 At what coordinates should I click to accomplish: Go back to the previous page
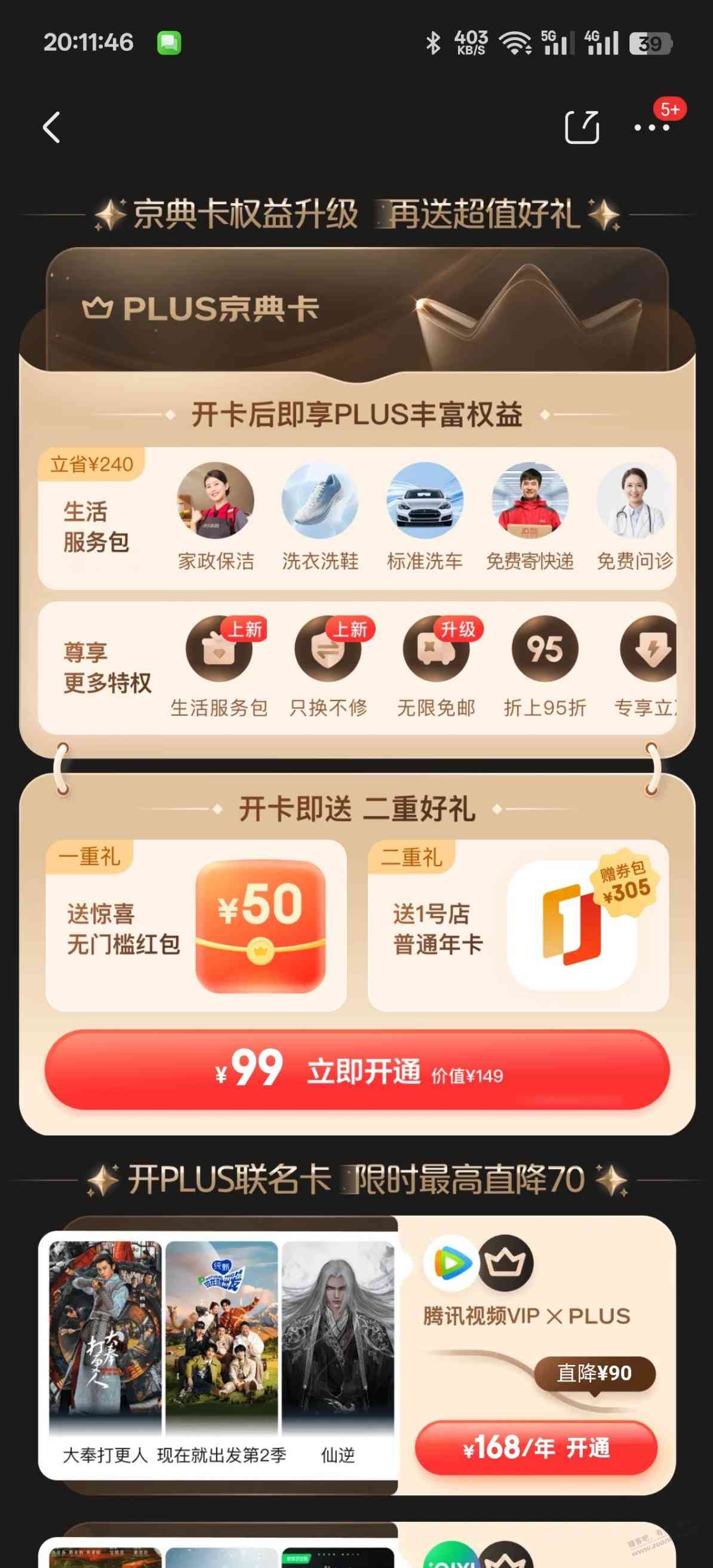click(x=52, y=127)
